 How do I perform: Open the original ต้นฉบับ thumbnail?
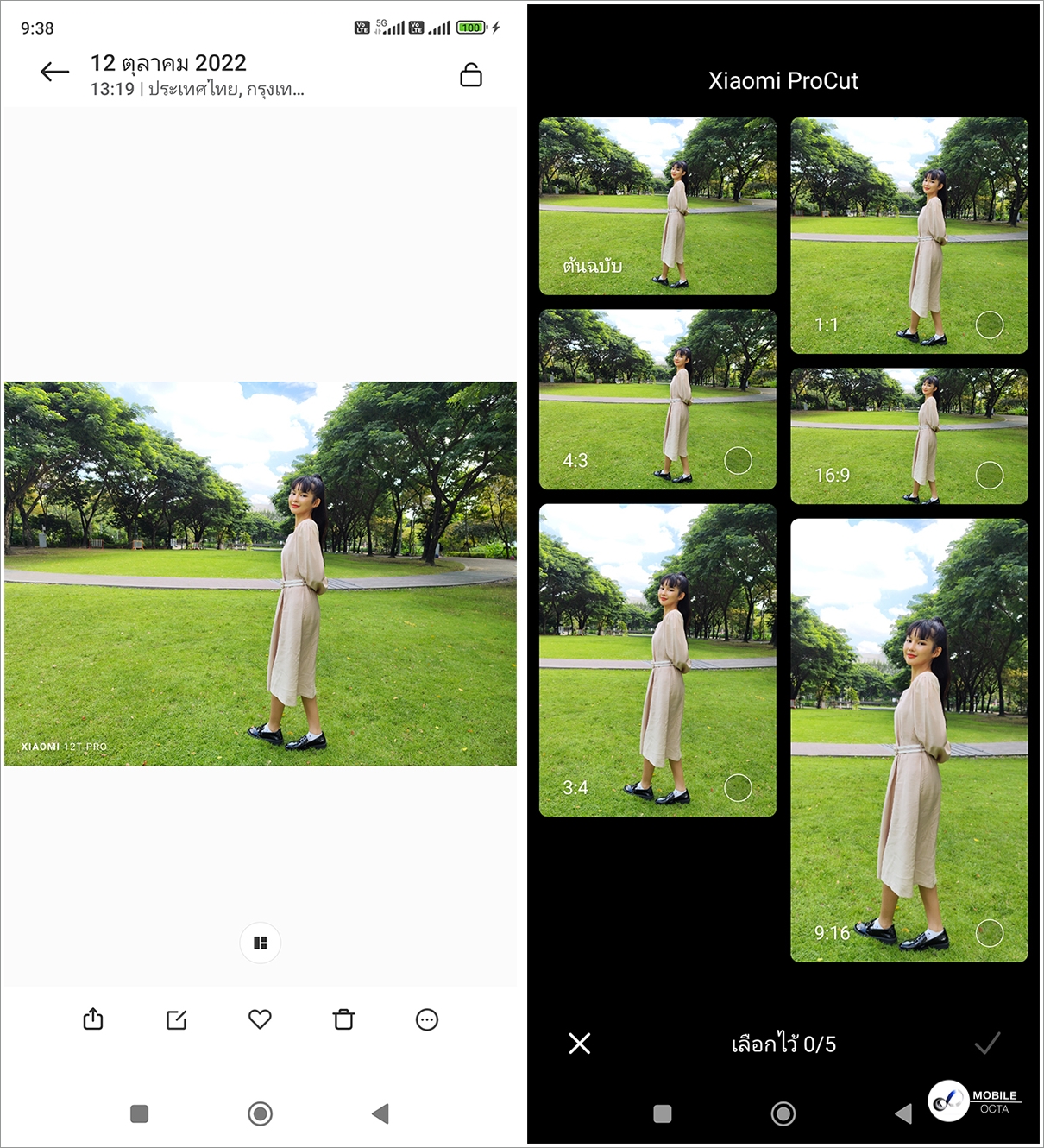[x=657, y=206]
